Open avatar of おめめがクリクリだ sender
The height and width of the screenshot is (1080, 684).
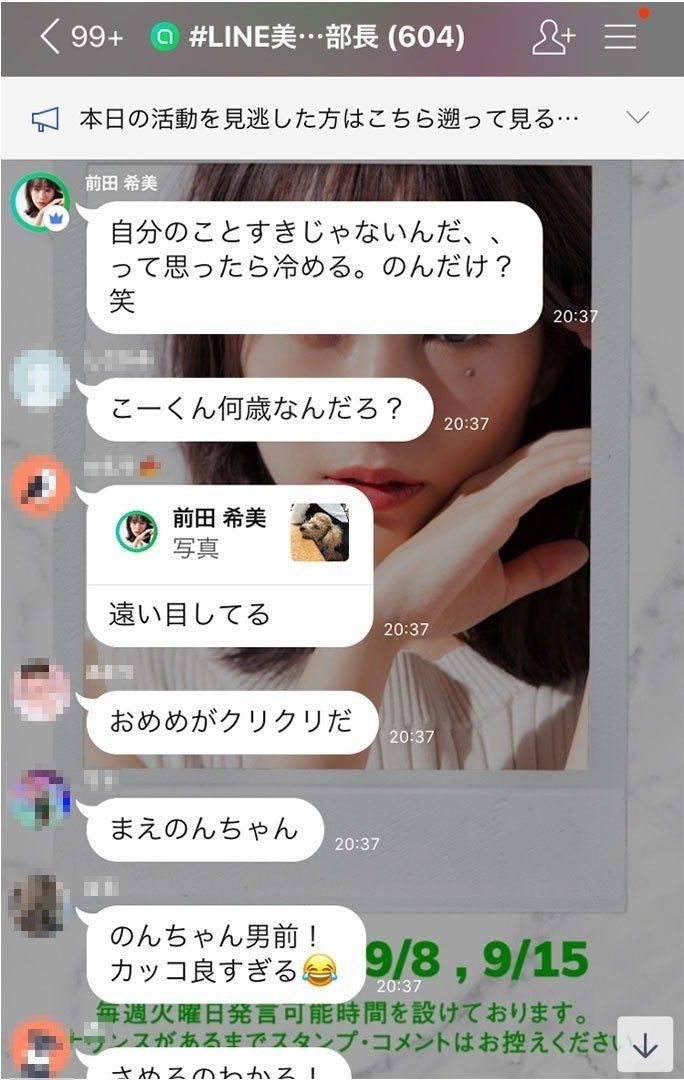point(40,690)
